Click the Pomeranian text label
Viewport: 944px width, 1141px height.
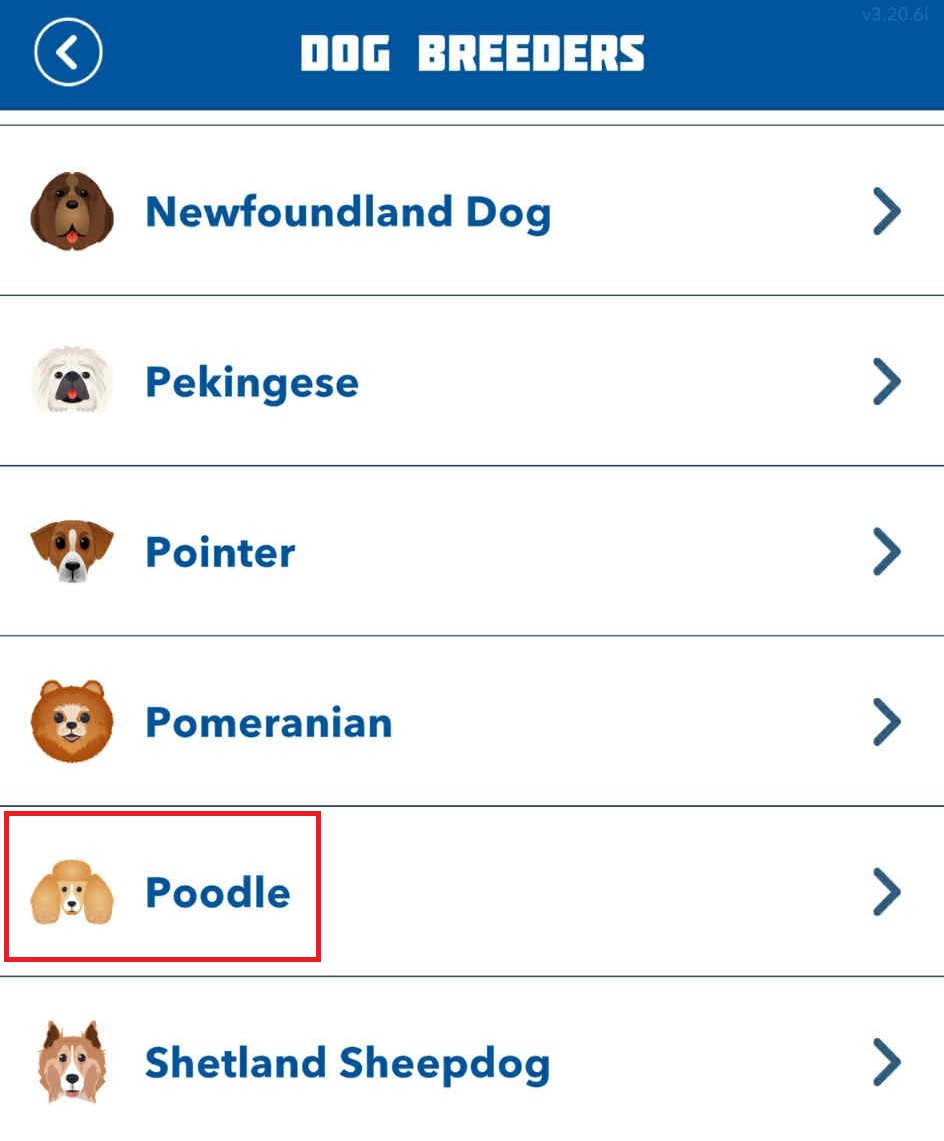[x=266, y=721]
